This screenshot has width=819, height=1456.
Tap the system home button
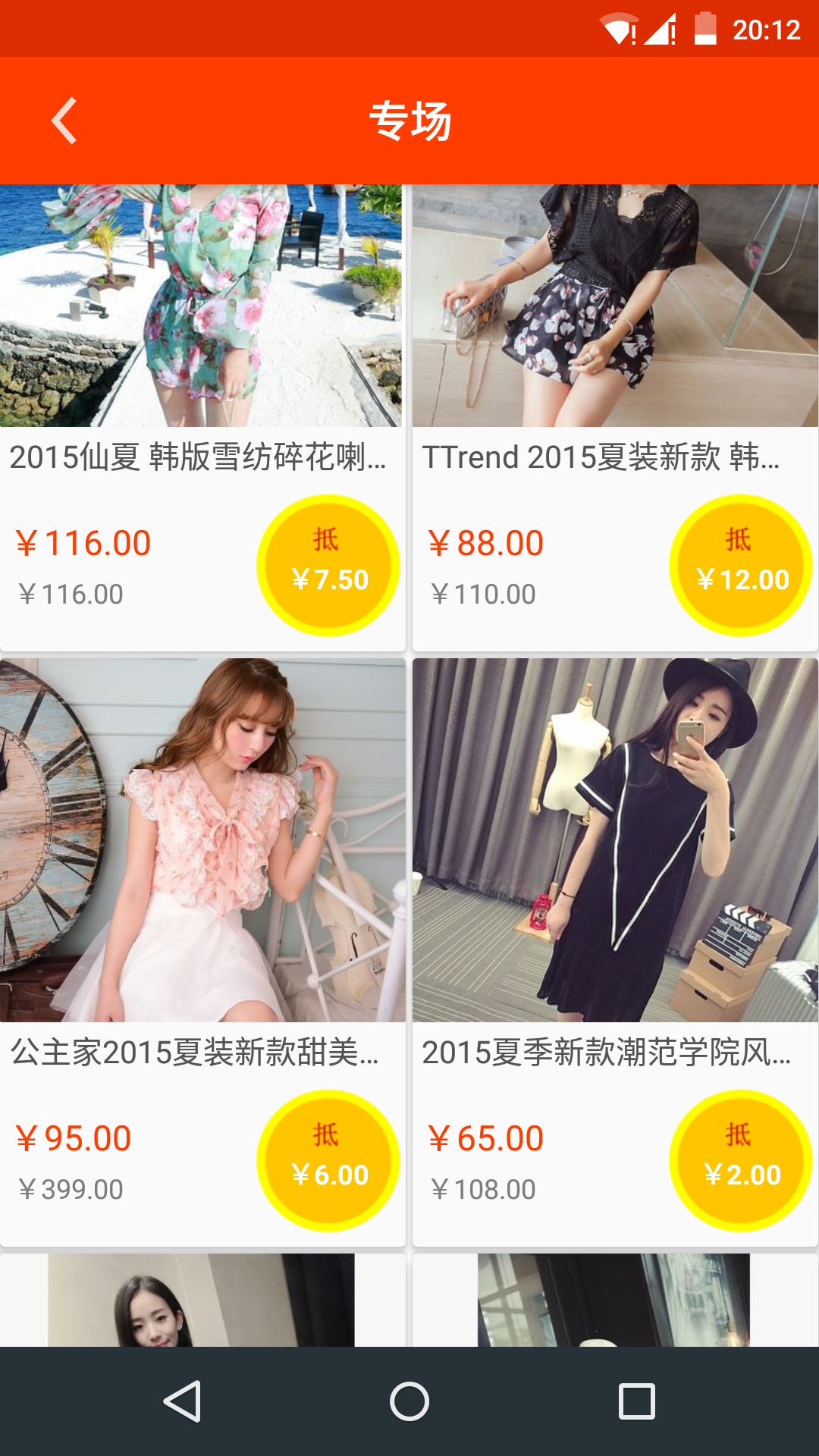tap(409, 1401)
